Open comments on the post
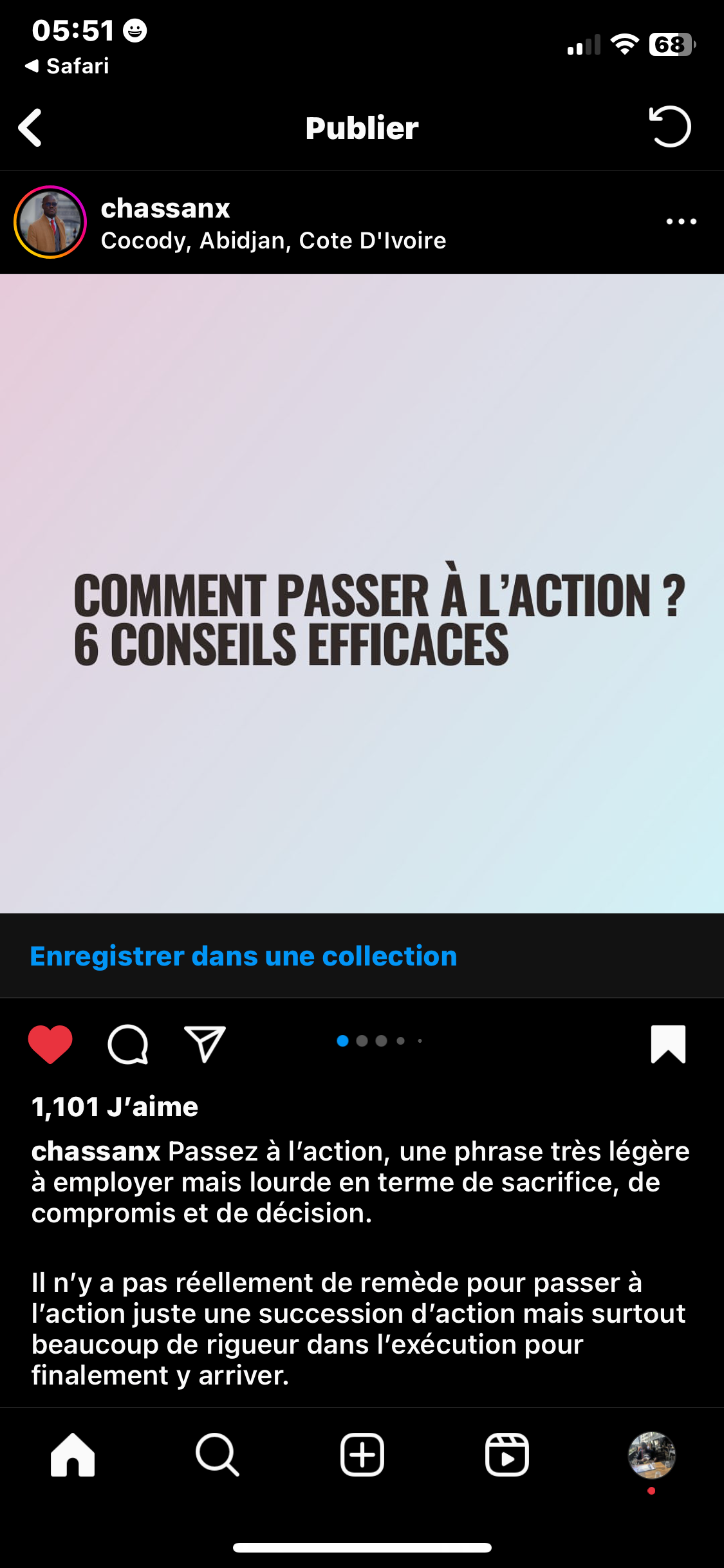The image size is (724, 1568). tap(128, 1043)
